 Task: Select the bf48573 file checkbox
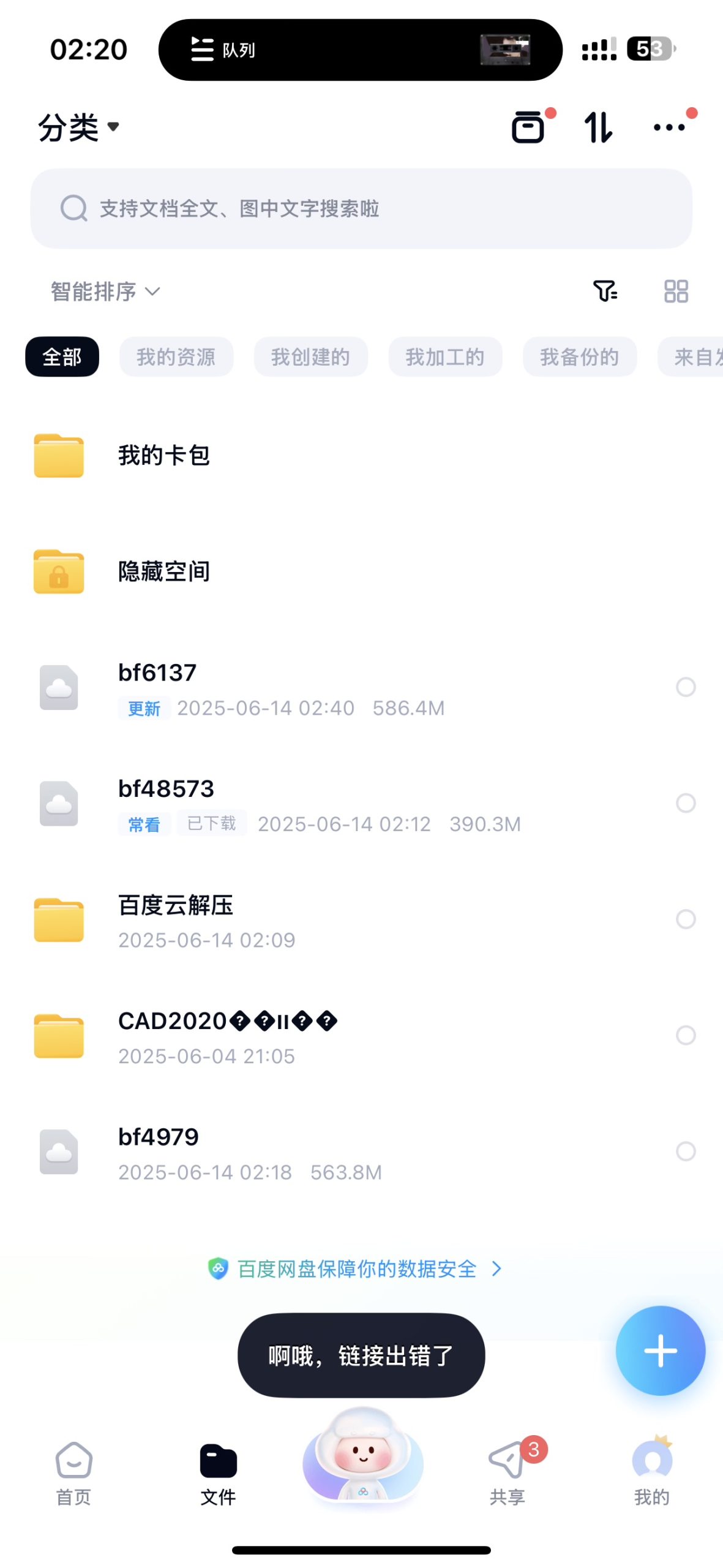pyautogui.click(x=686, y=803)
